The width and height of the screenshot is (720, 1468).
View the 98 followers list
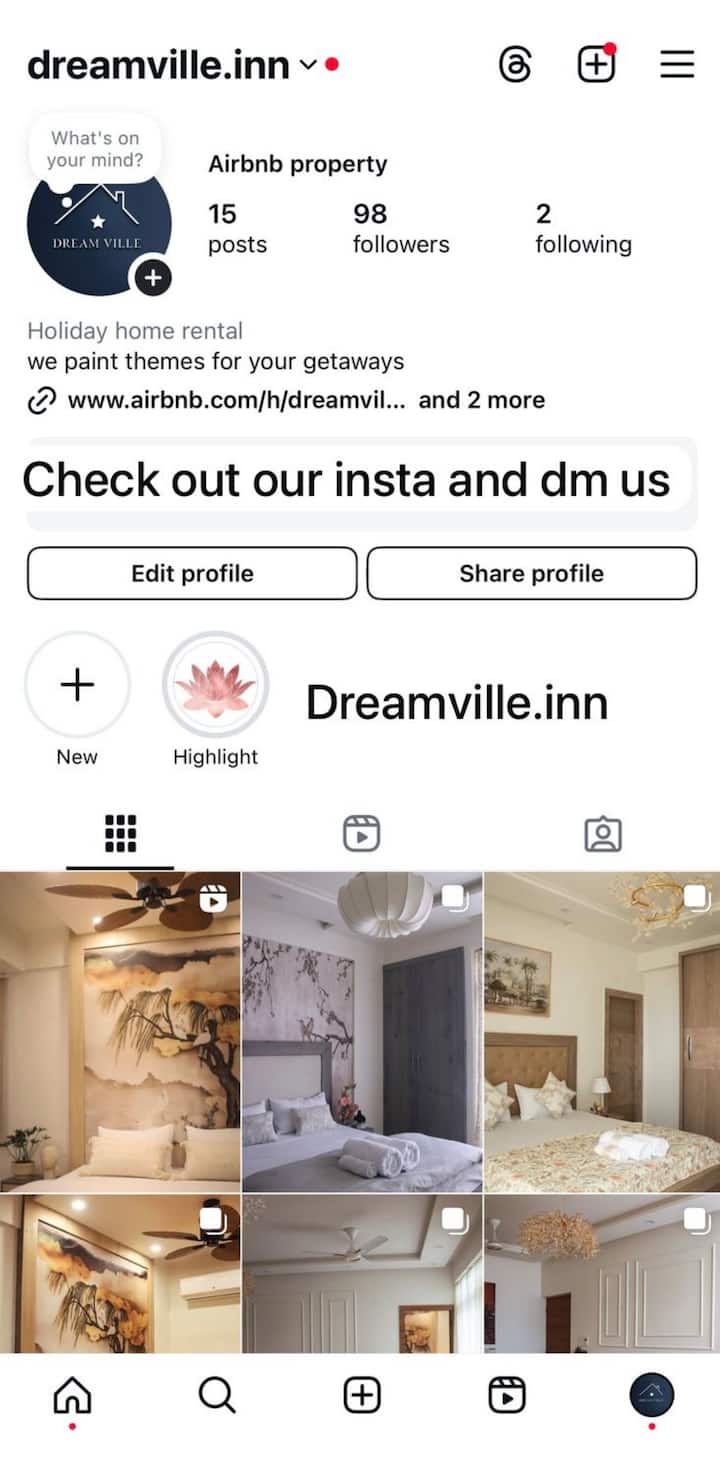[400, 228]
